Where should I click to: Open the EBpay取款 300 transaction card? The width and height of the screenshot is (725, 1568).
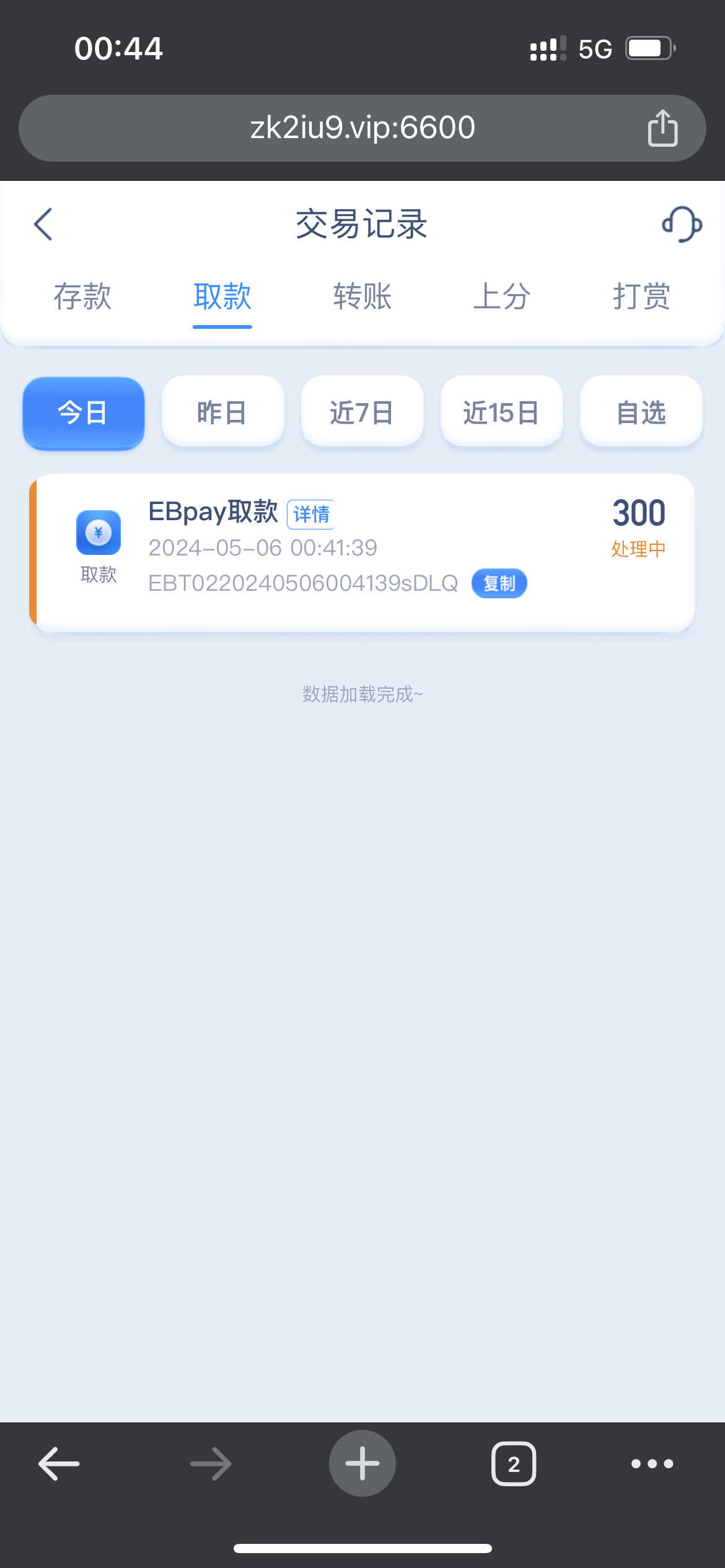362,552
